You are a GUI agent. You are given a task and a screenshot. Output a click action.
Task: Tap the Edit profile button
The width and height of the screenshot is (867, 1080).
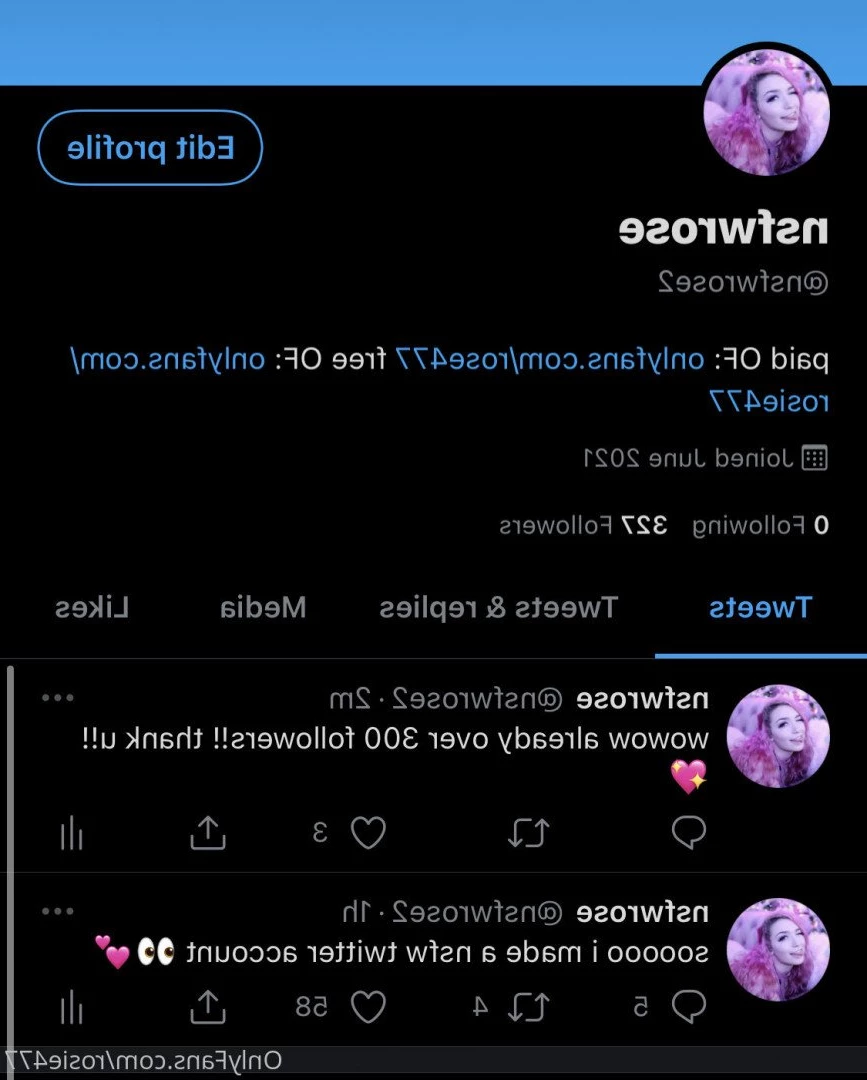150,148
